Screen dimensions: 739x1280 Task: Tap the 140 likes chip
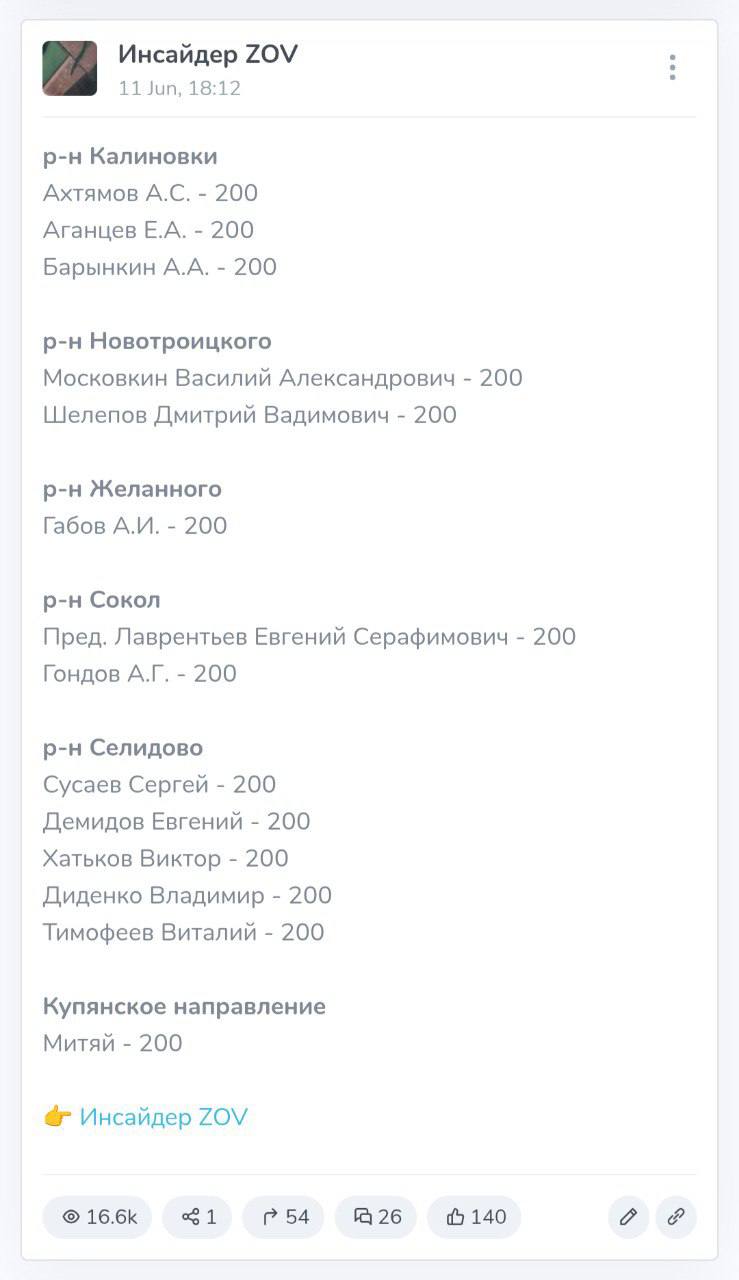tap(475, 1217)
